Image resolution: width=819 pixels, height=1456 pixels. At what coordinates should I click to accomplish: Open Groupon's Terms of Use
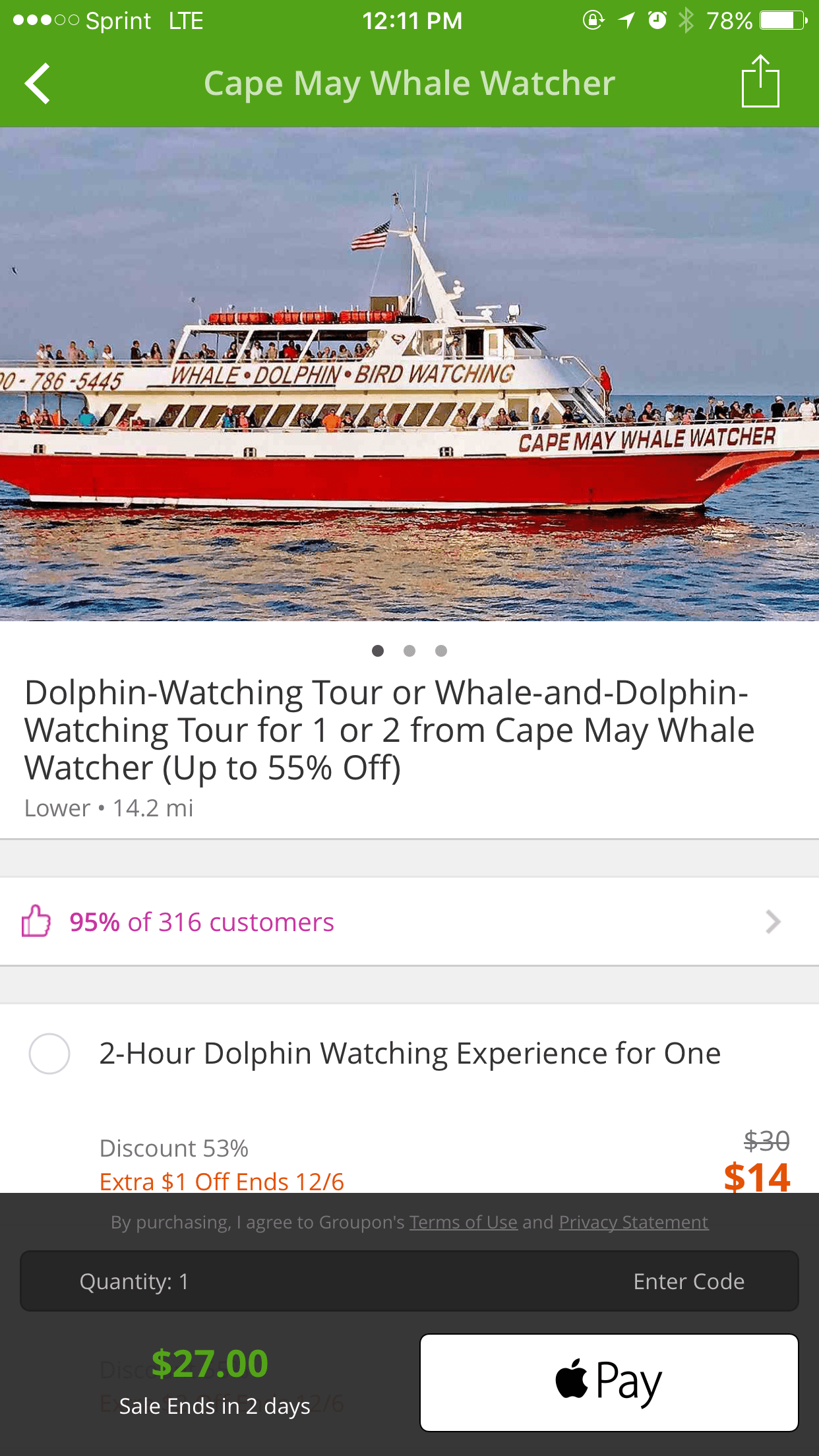(462, 1222)
